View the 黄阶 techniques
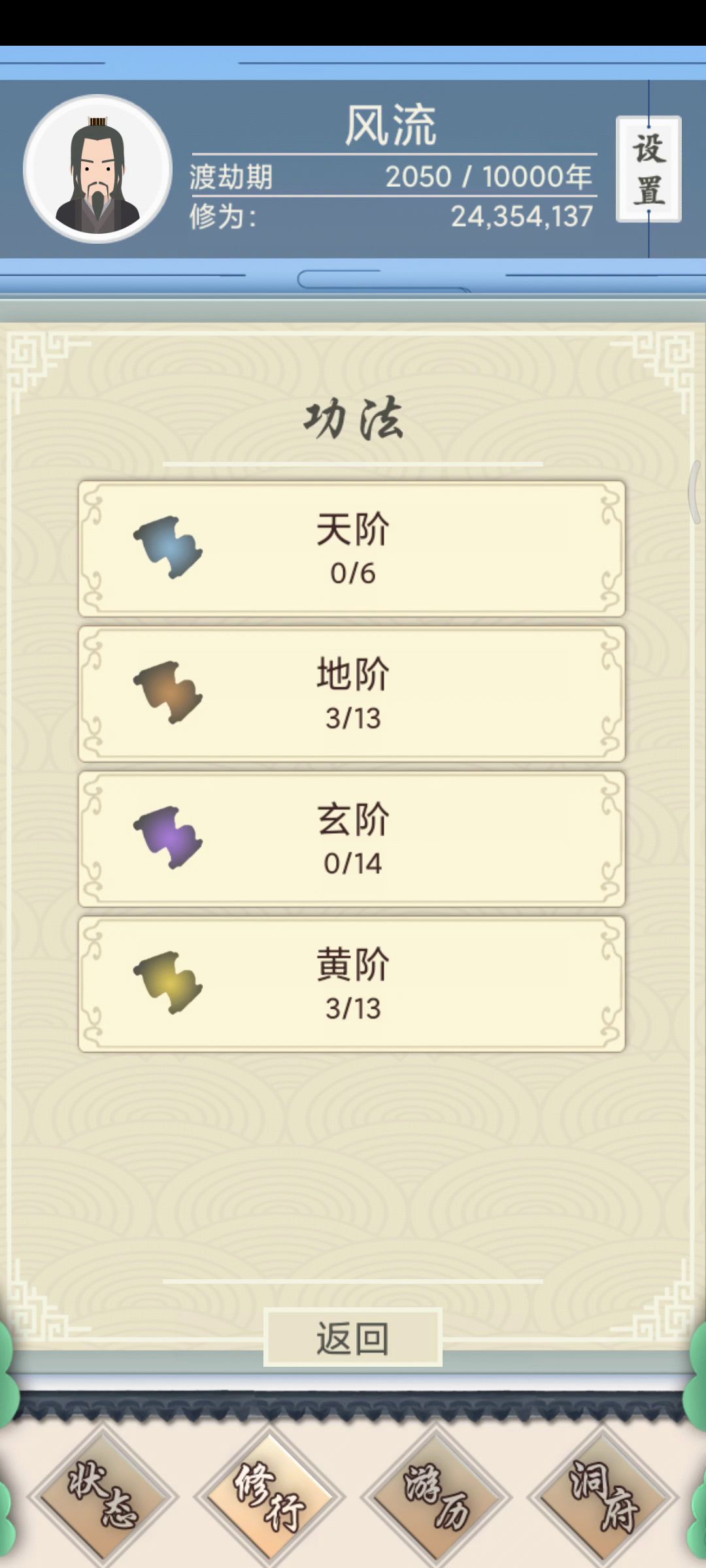 click(x=352, y=984)
